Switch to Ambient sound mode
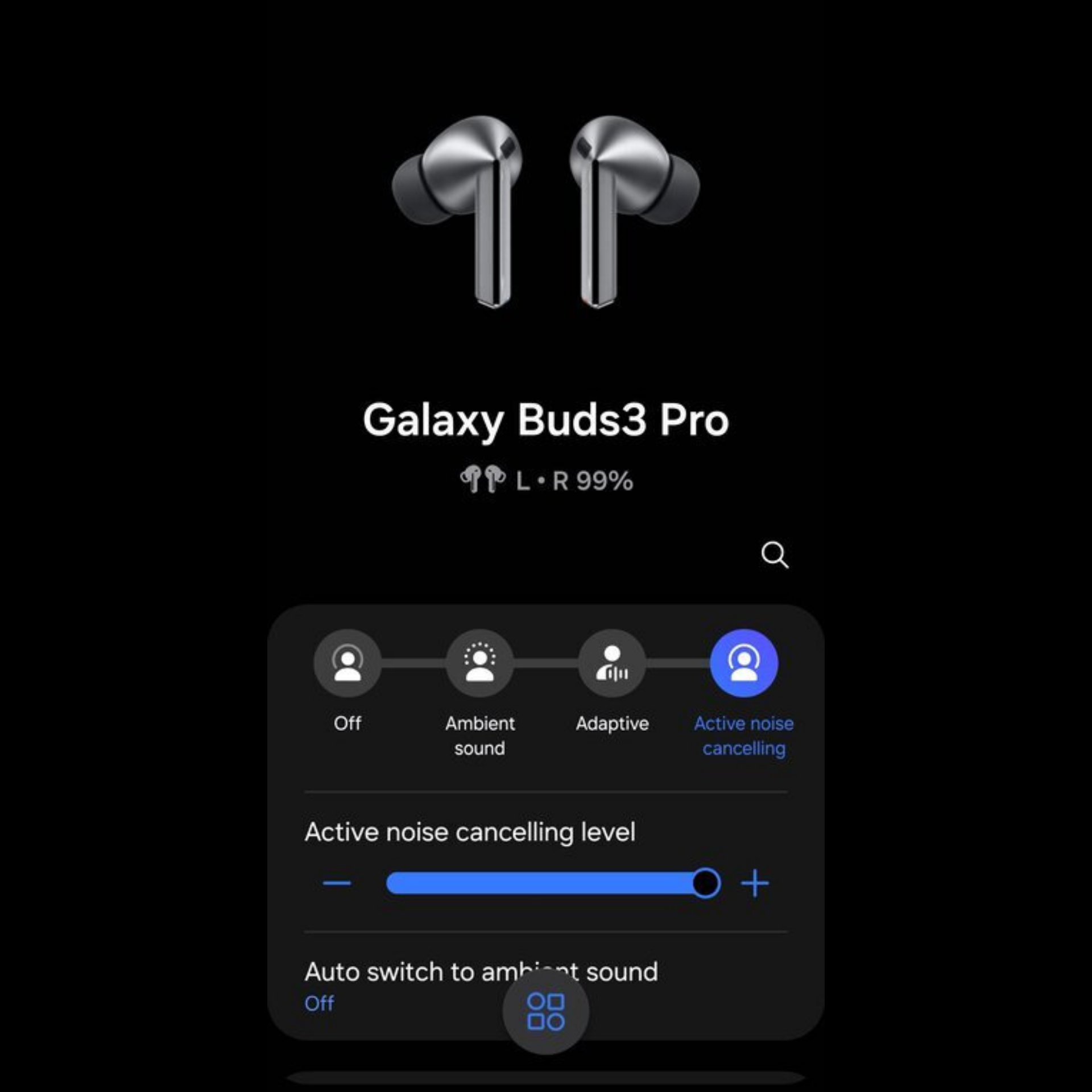This screenshot has width=1092, height=1092. point(480,663)
